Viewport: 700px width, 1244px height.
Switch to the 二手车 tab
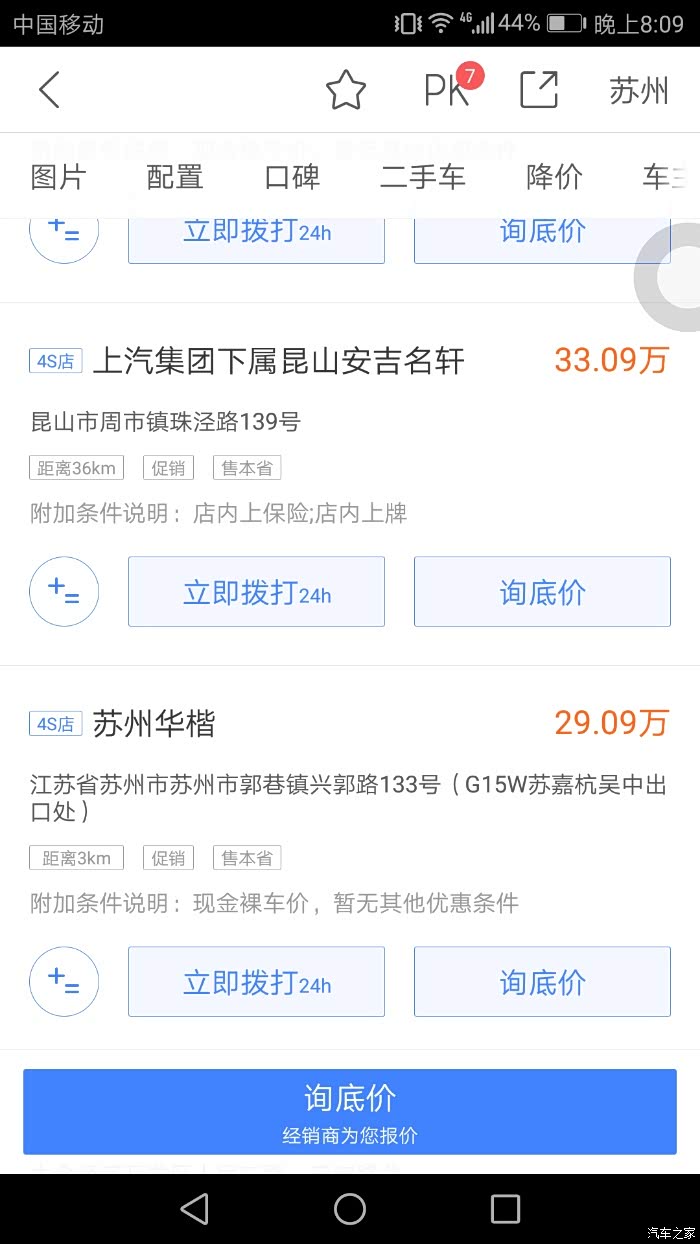point(423,177)
